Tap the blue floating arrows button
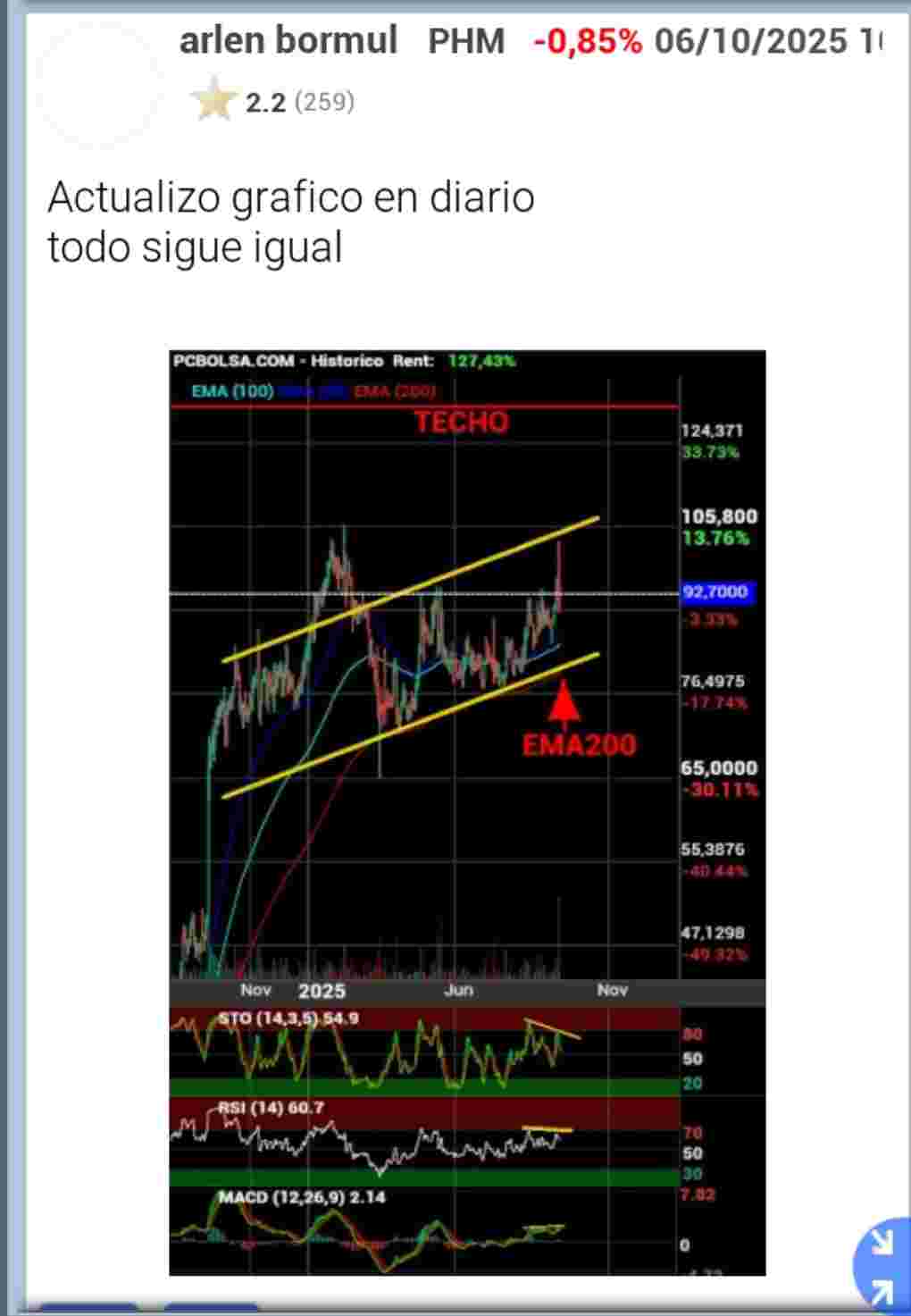The image size is (911, 1316). 882,1265
